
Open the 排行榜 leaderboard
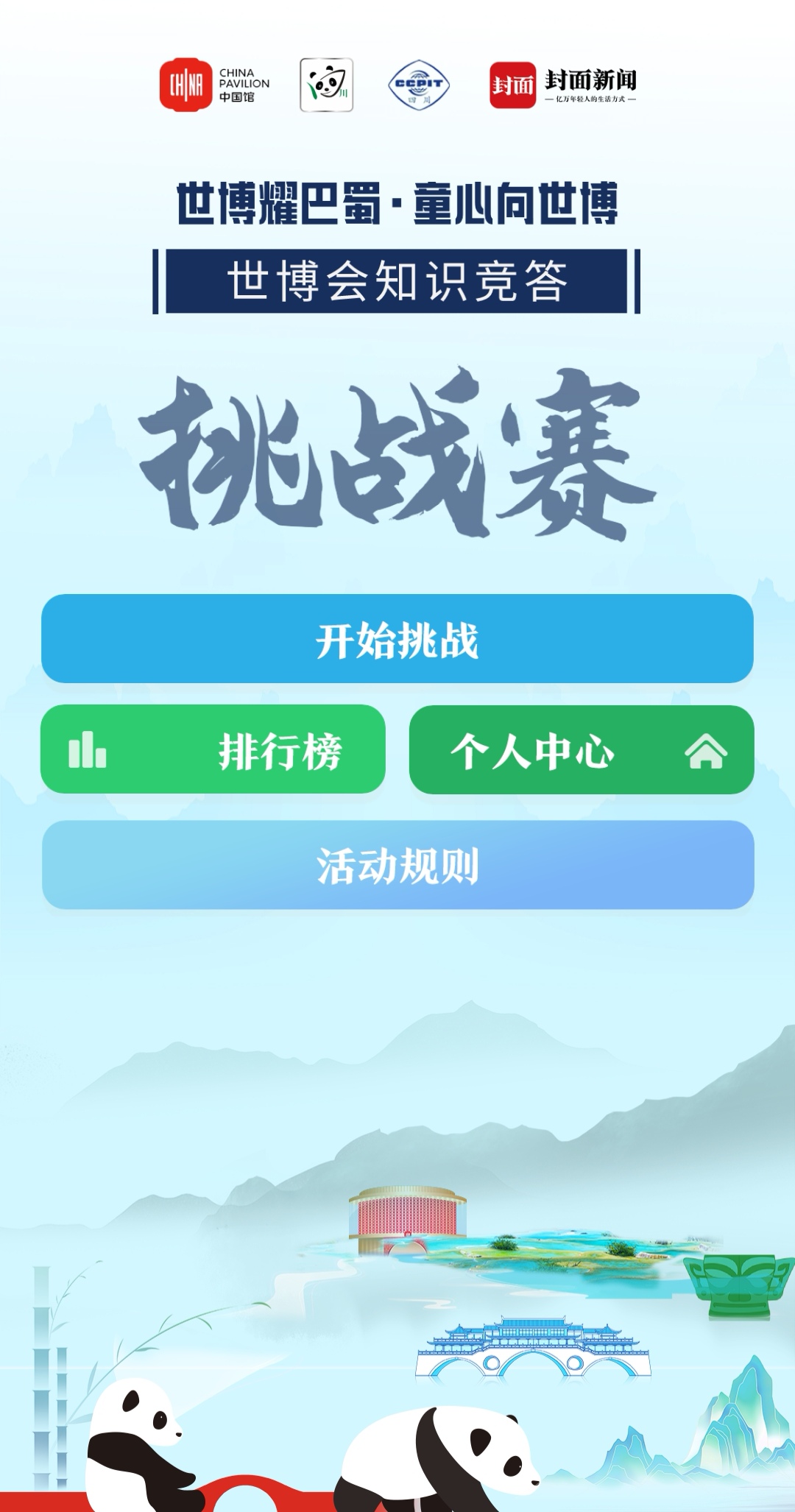pyautogui.click(x=213, y=749)
